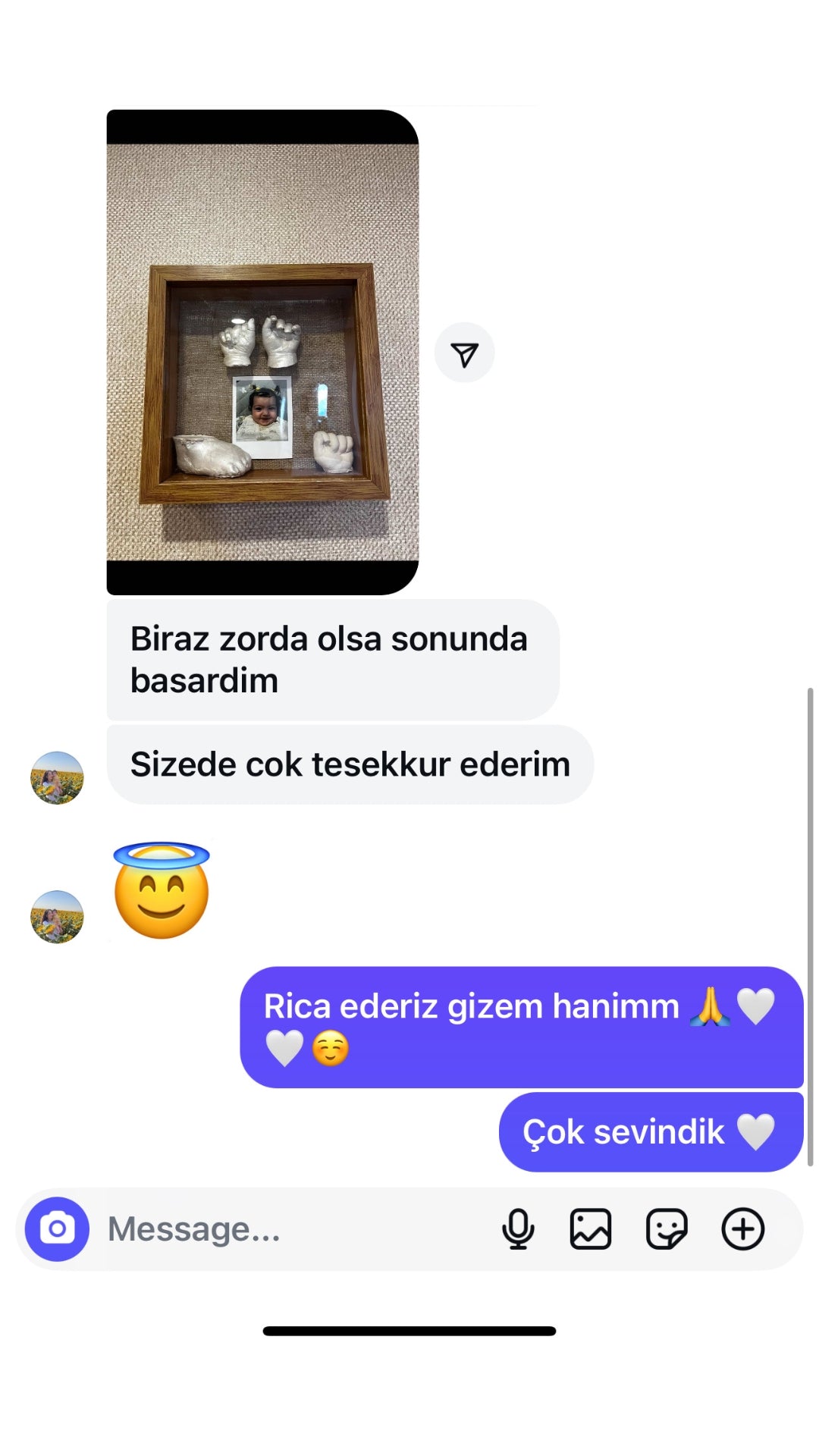Record a voice message with the microphone
Viewport: 819px width, 1456px height.
[x=518, y=1229]
